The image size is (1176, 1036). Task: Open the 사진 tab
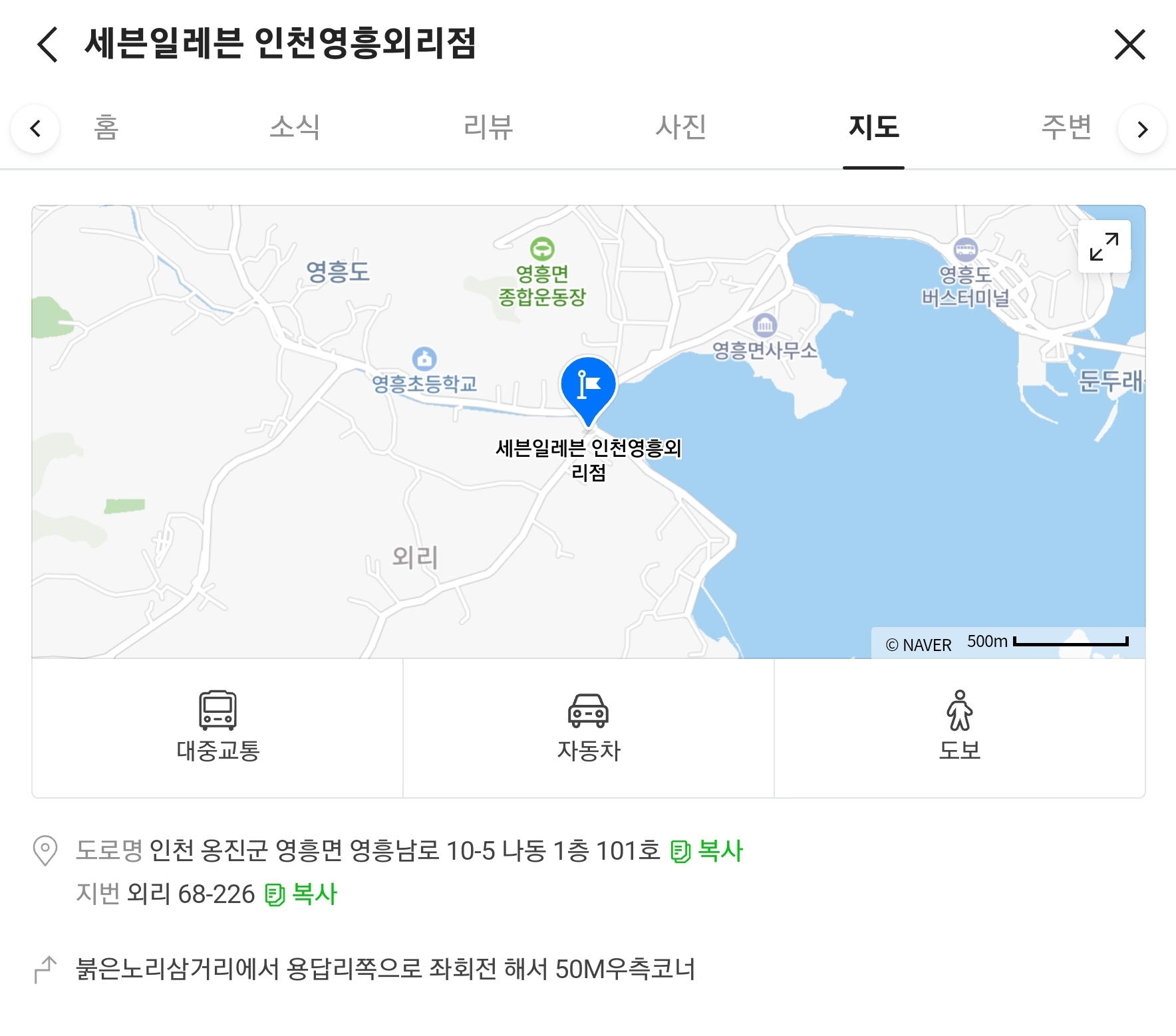(680, 127)
